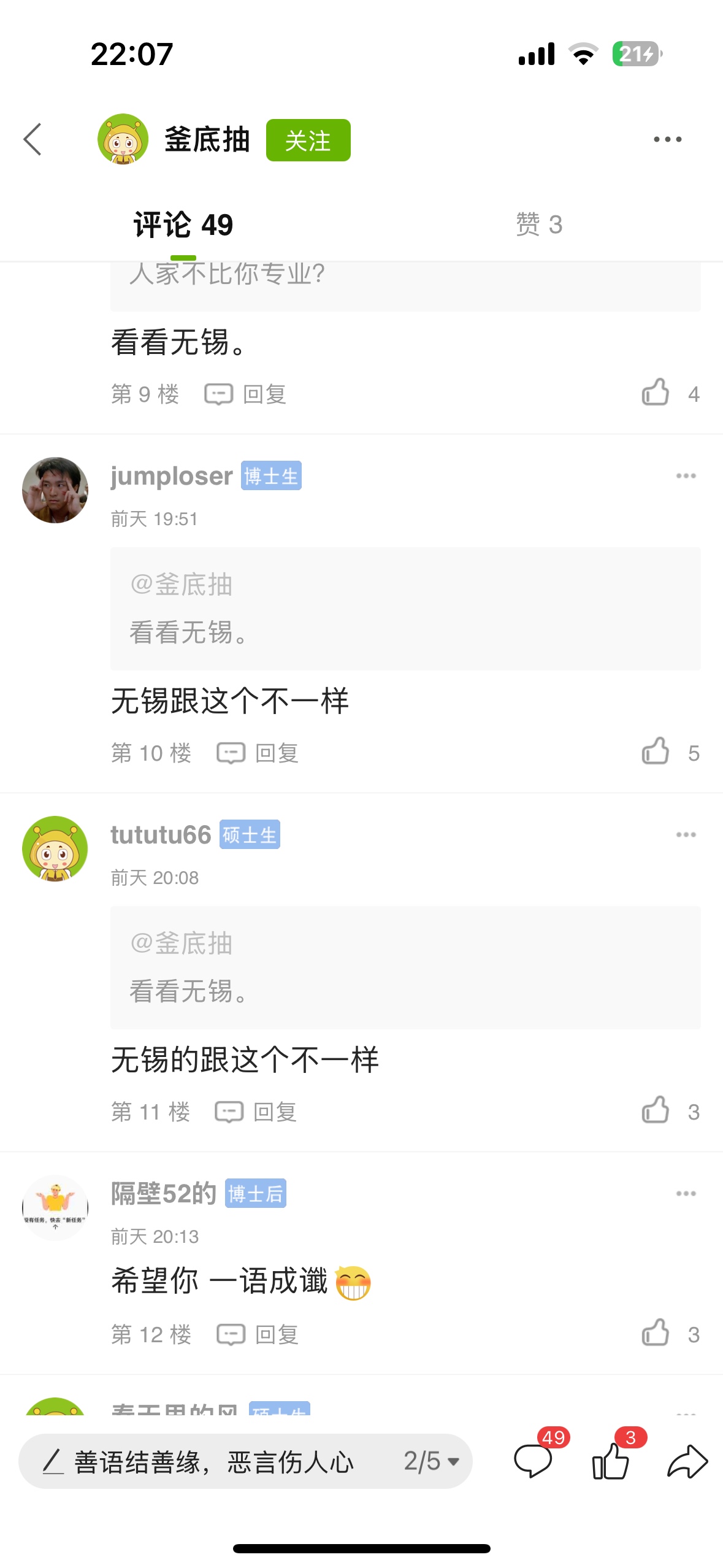Screen dimensions: 723x1568
Task: Like the post via bottom thumbs-up
Action: click(x=610, y=1461)
